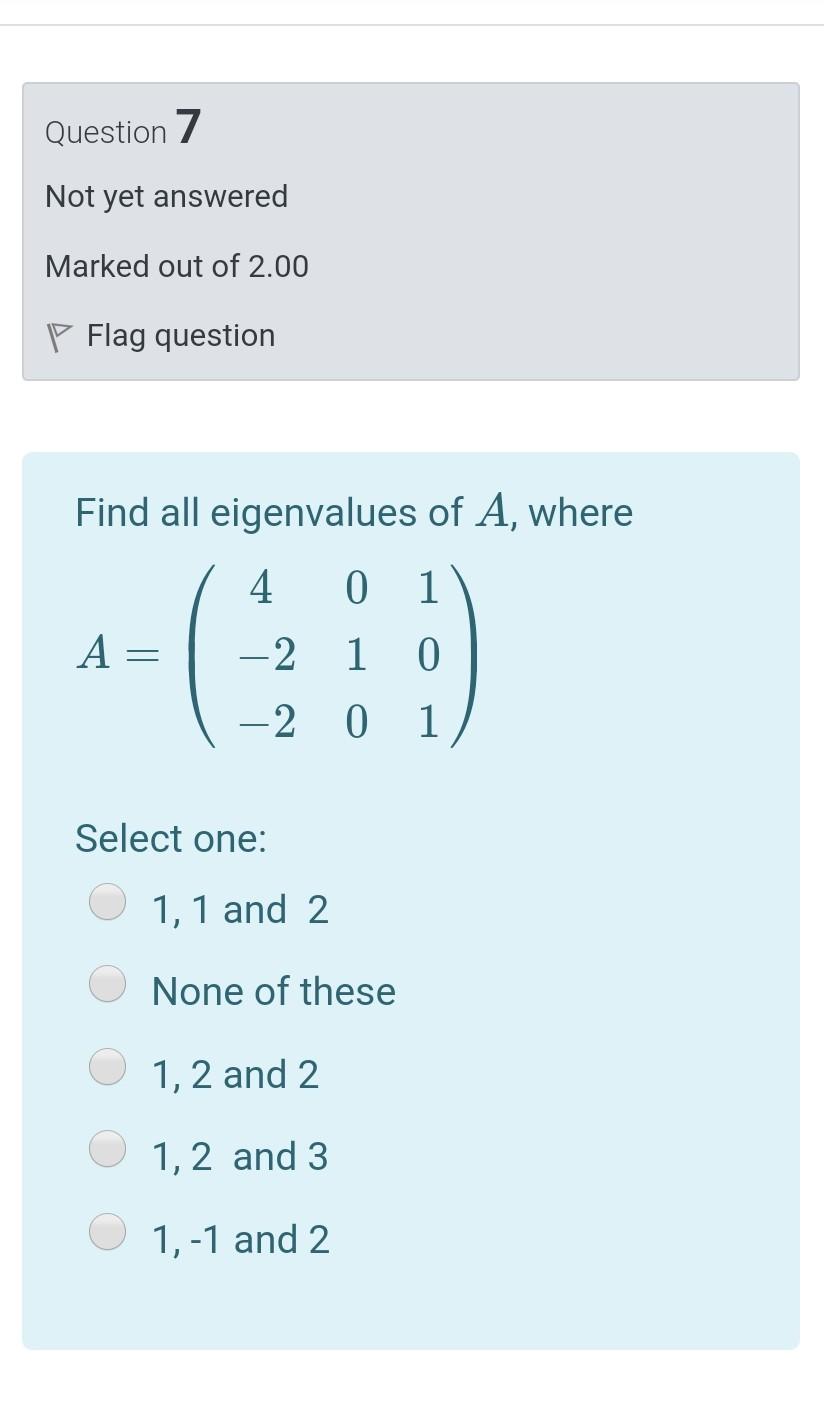The image size is (824, 1410).
Task: Select the option '1, -1 and 2'
Action: point(108,1231)
